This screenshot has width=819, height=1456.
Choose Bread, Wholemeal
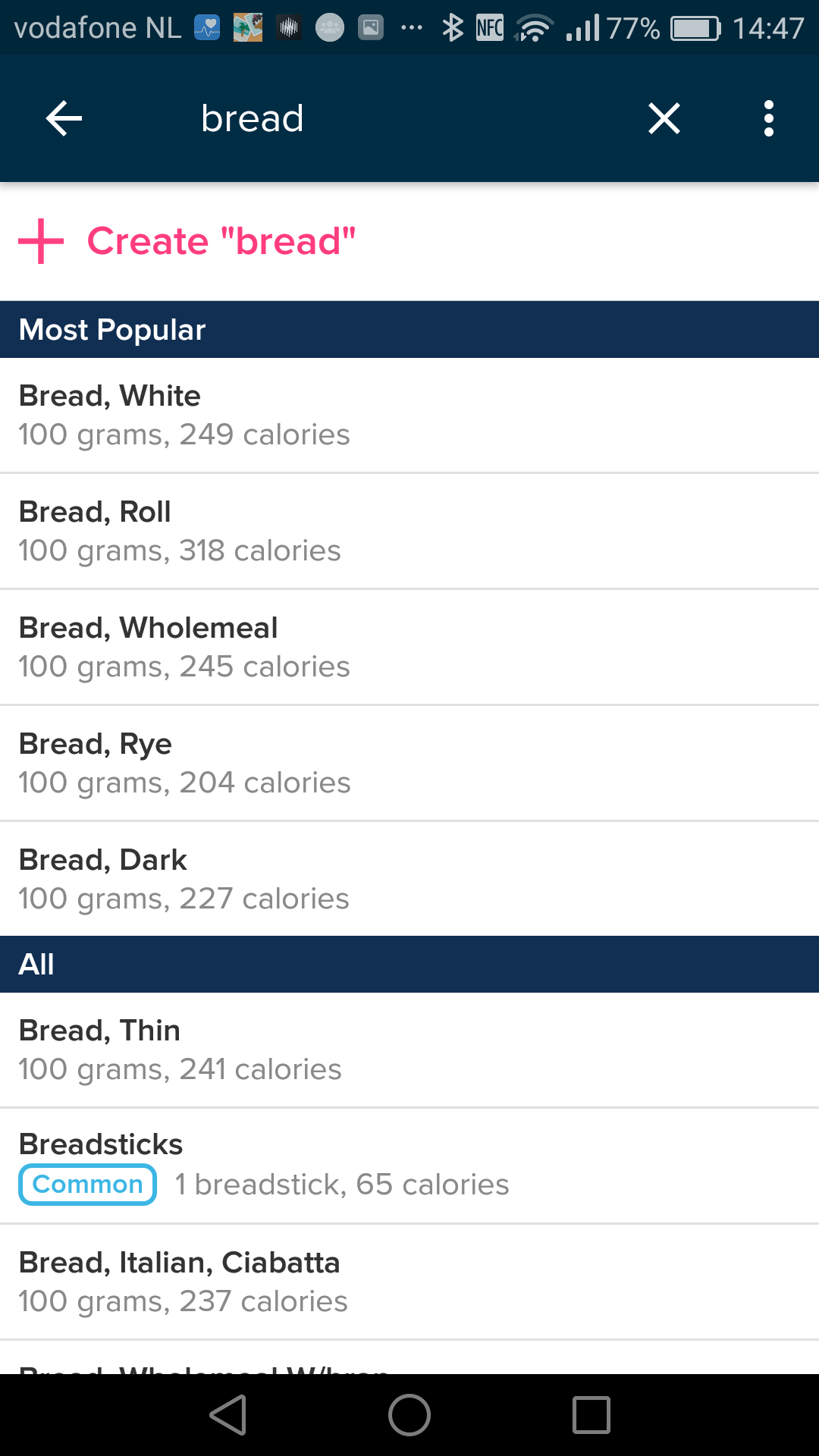pos(409,648)
